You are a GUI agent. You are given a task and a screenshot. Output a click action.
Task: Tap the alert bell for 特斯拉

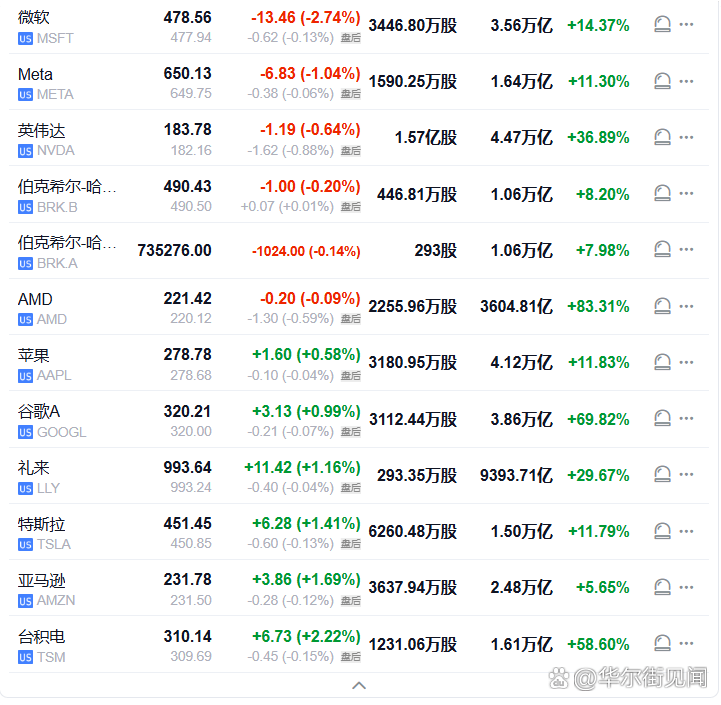click(662, 531)
